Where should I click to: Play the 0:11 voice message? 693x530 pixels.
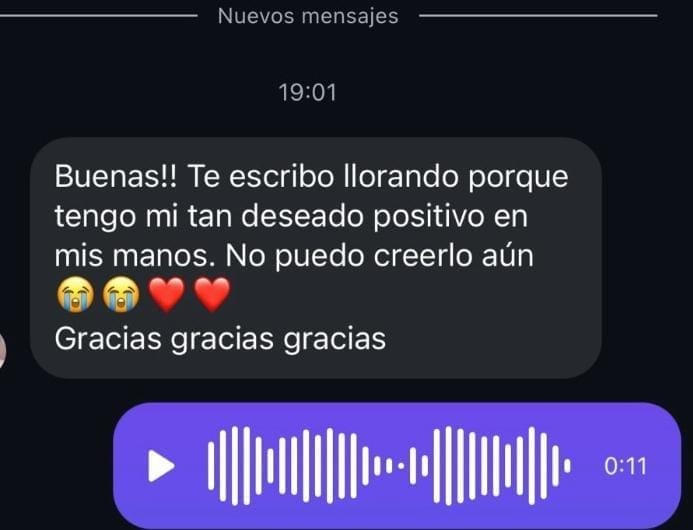161,466
